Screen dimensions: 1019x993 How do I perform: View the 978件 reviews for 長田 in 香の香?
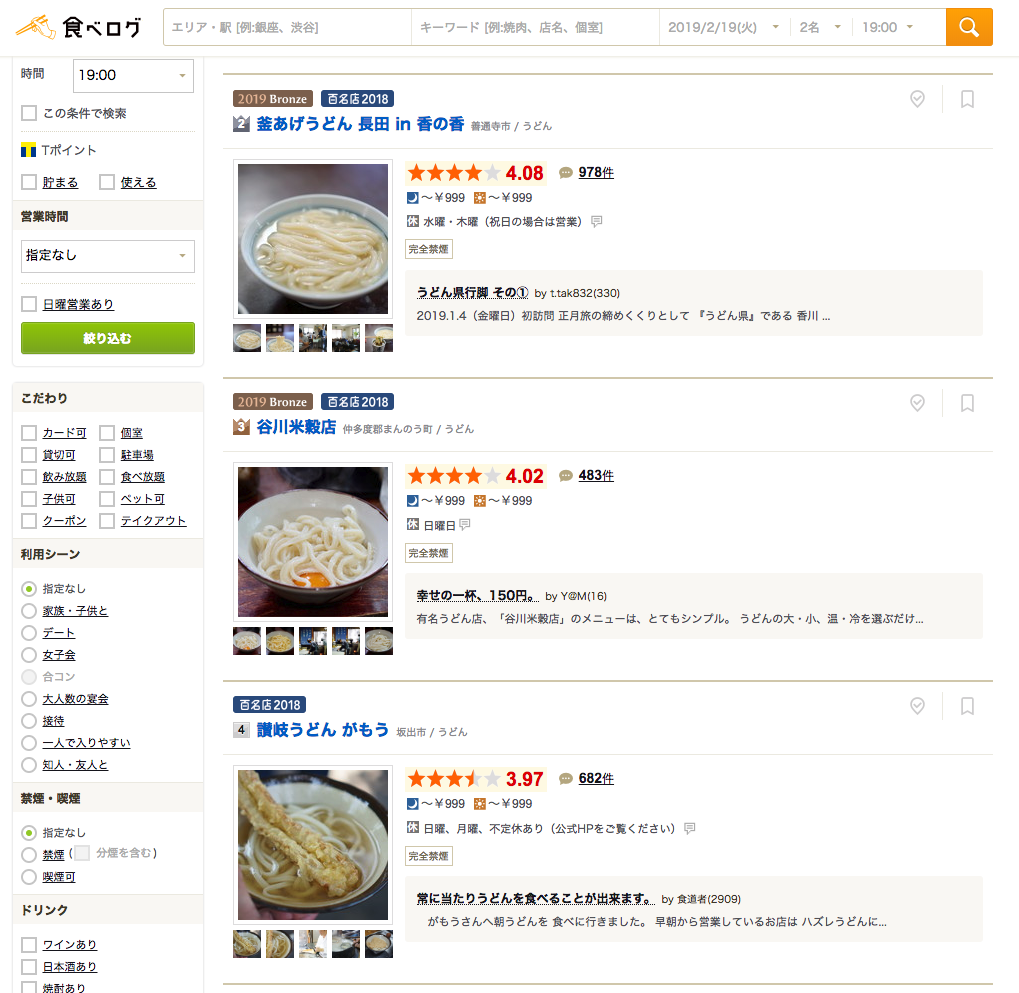click(596, 172)
